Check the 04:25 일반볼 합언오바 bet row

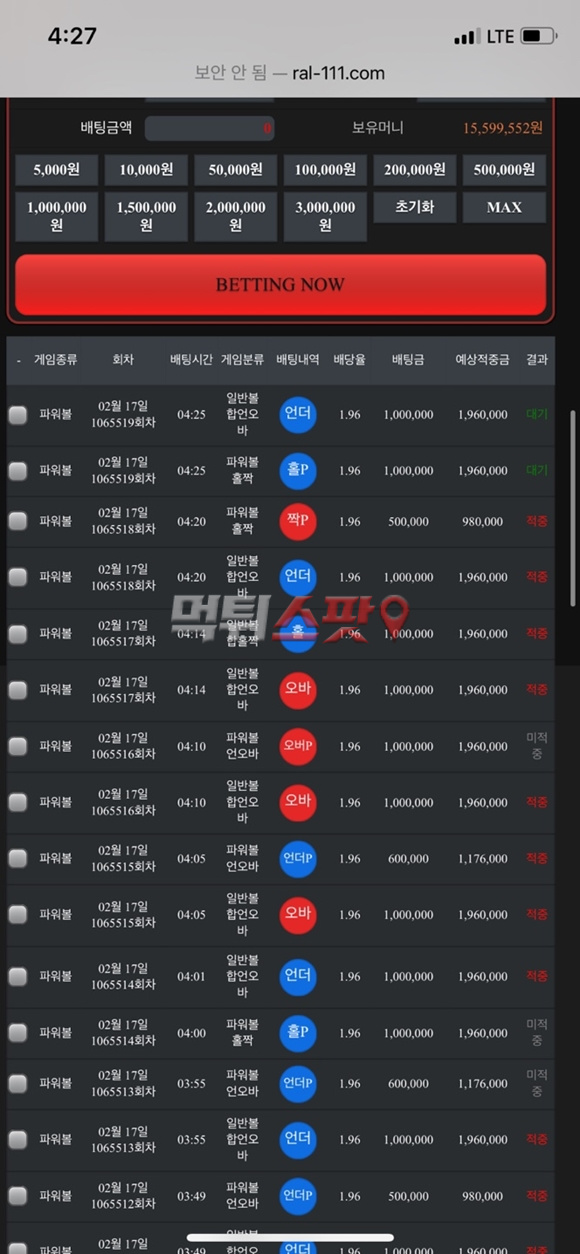(x=18, y=415)
